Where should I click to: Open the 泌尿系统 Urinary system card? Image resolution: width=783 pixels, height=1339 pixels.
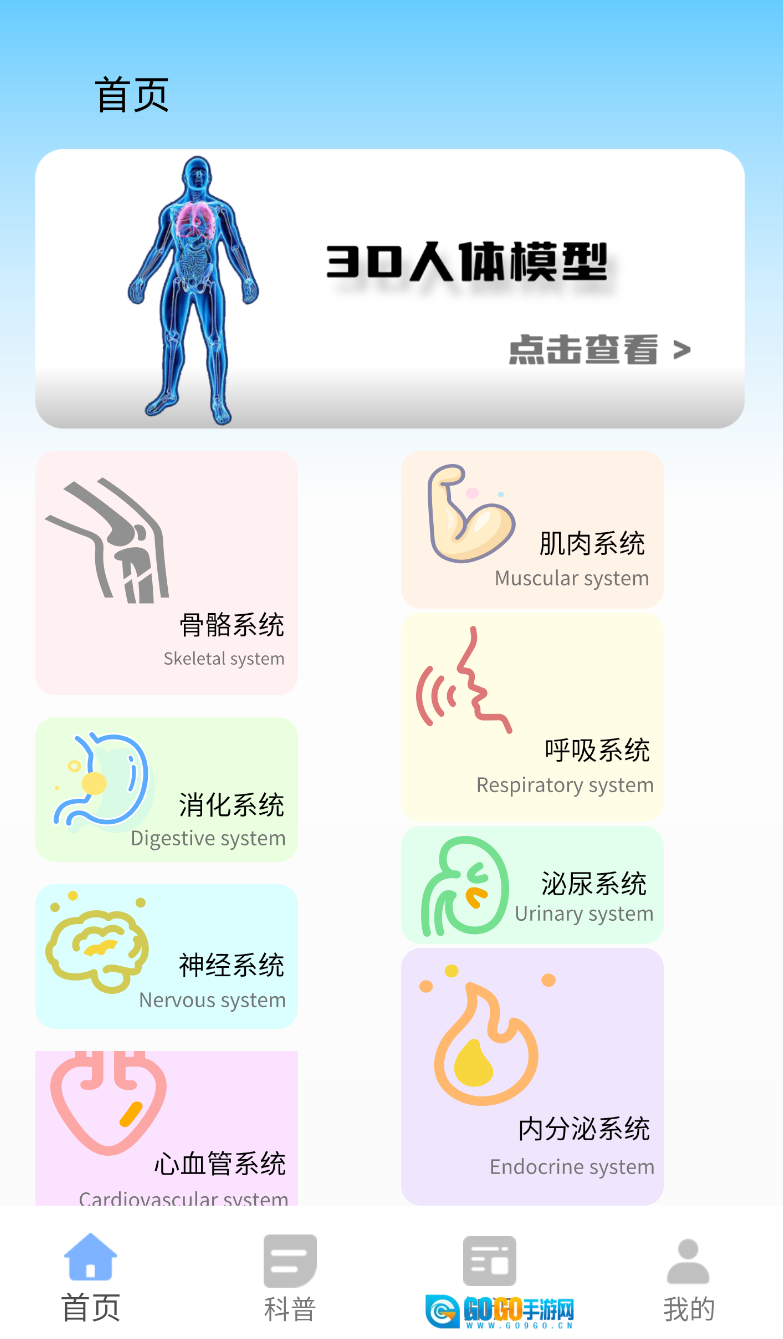532,884
